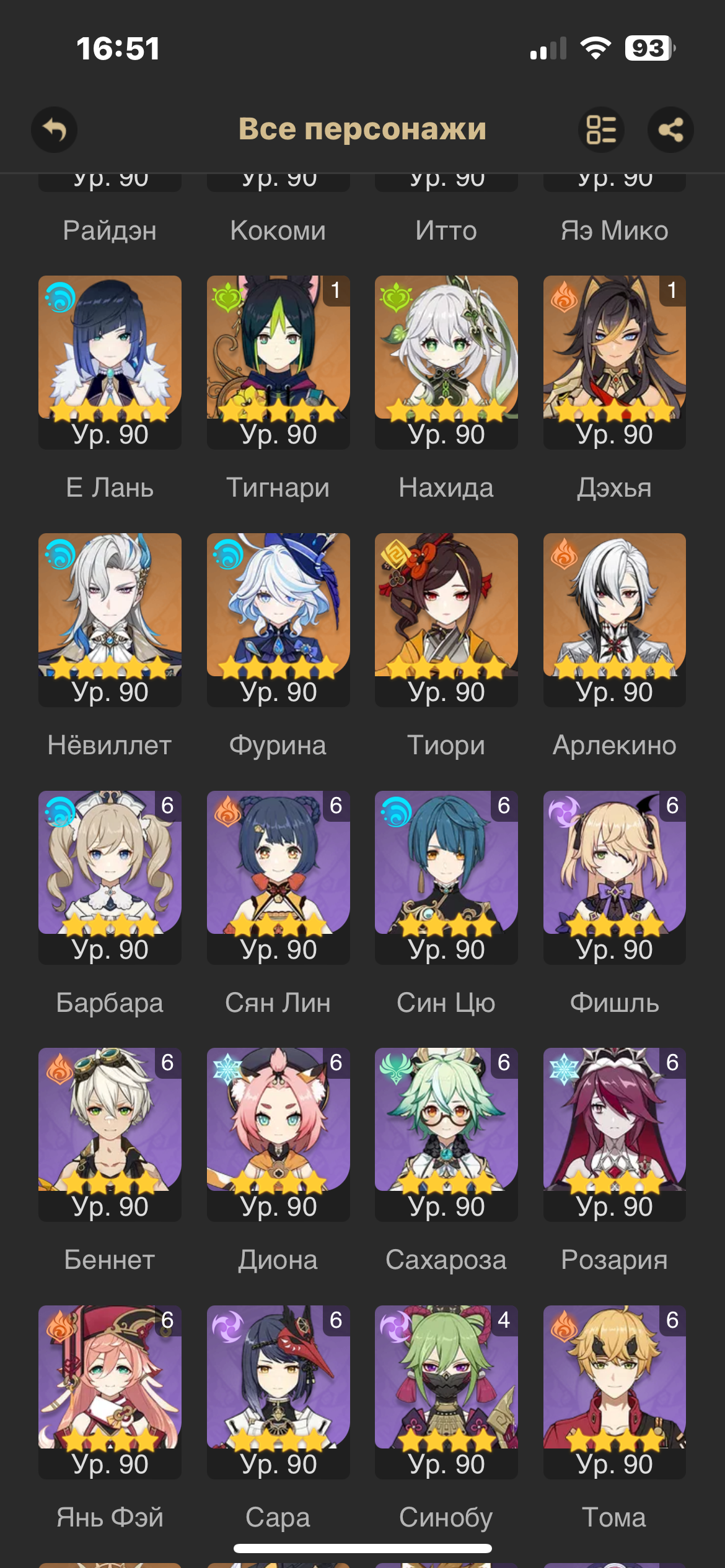Switch to list view layout
Viewport: 725px width, 1568px height.
[x=601, y=130]
